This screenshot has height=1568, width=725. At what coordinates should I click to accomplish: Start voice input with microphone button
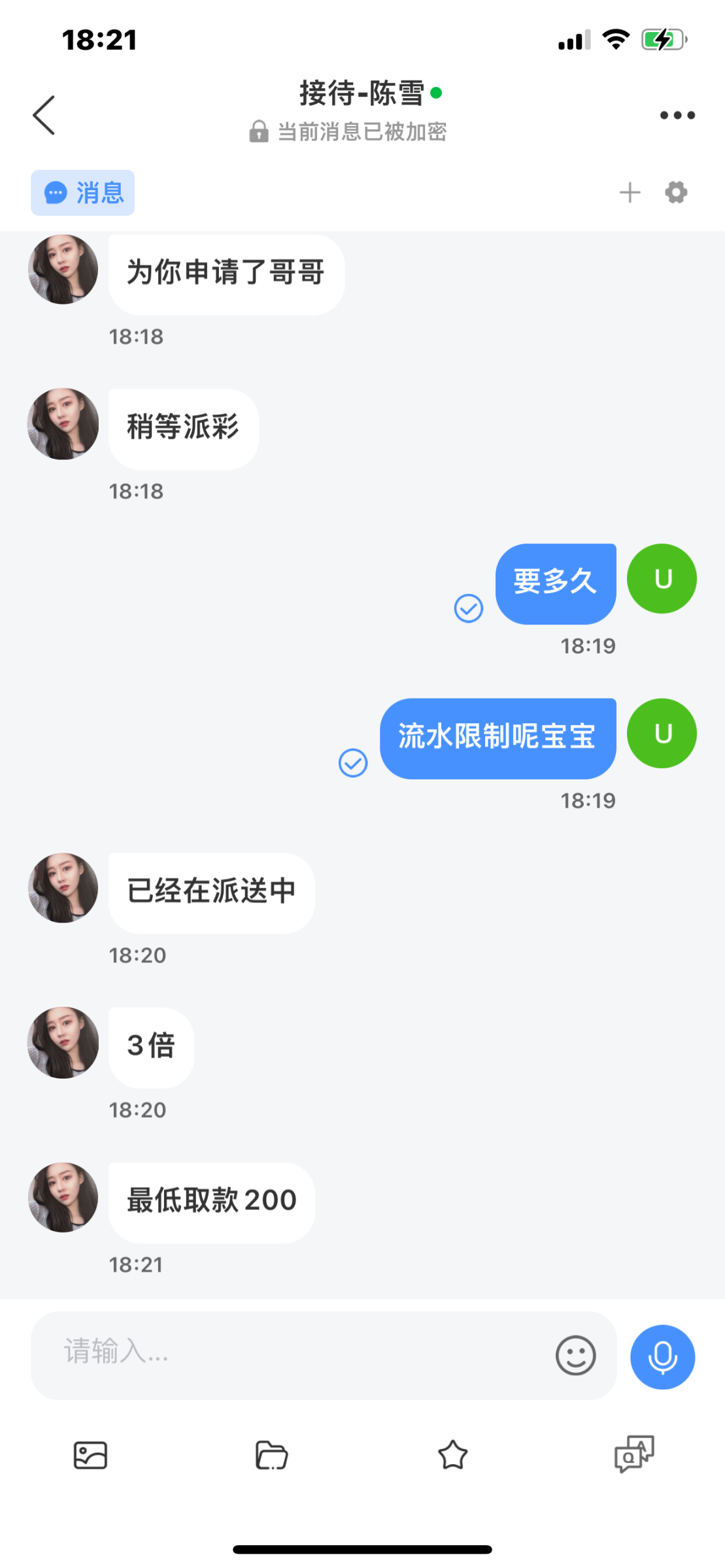pyautogui.click(x=662, y=1356)
